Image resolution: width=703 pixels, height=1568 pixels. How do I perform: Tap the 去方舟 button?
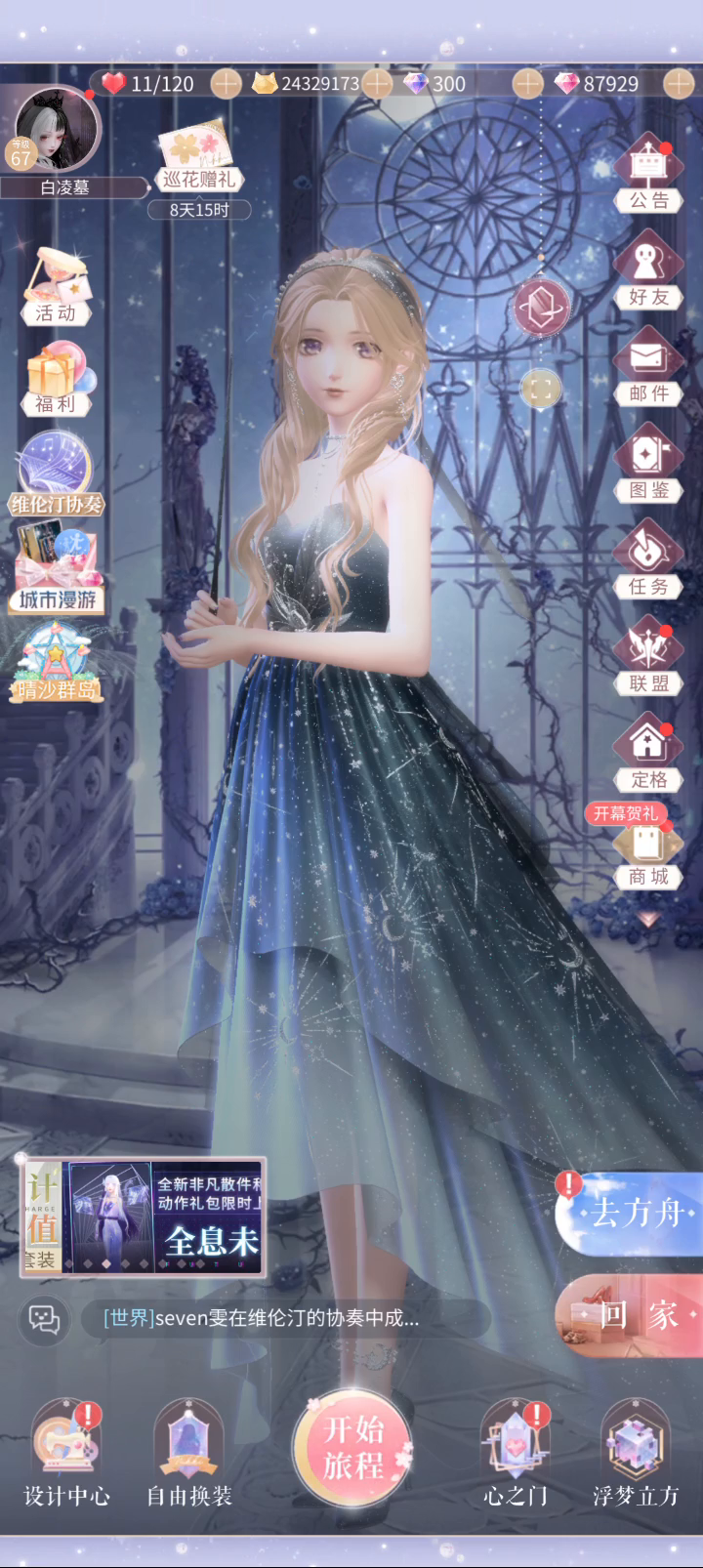pos(630,1214)
